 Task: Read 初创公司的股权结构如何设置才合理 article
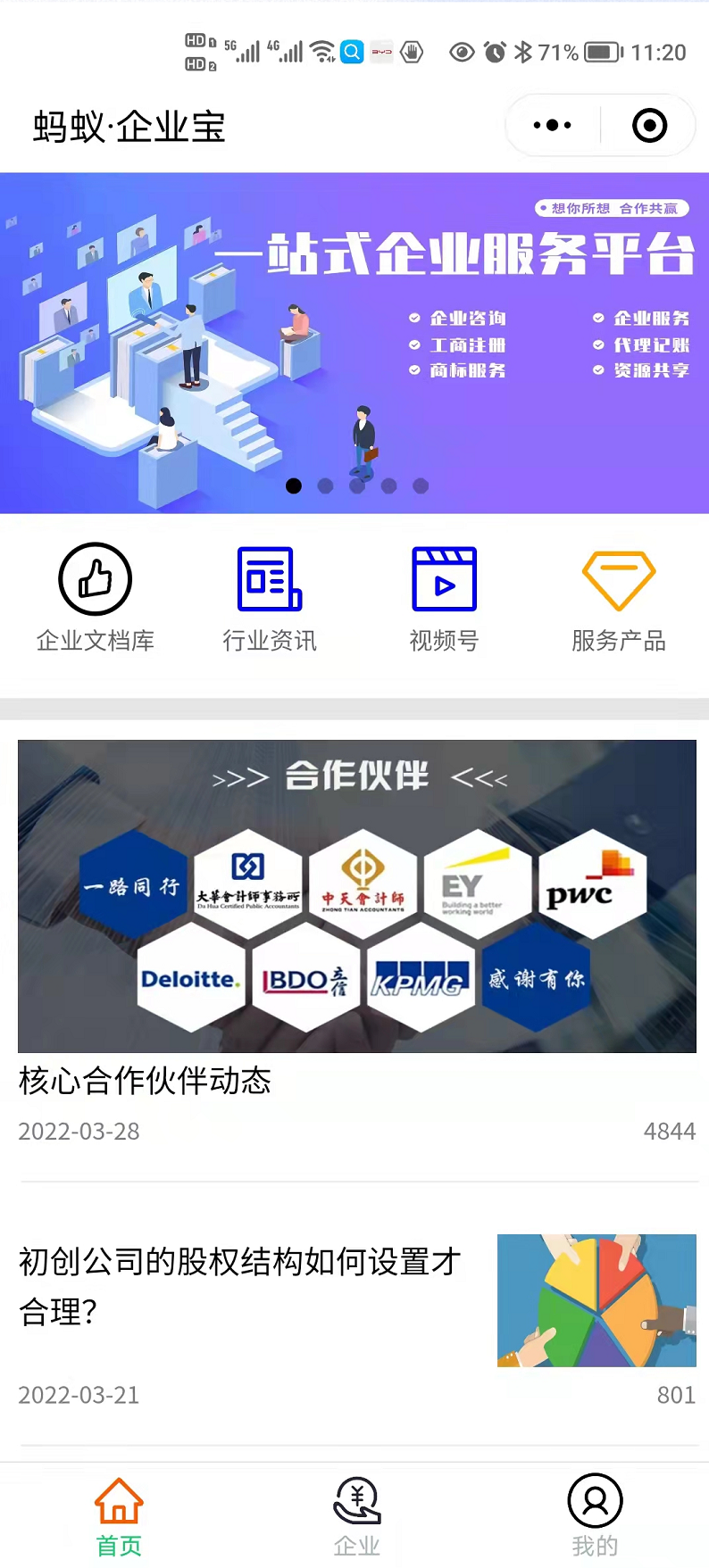point(241,1286)
